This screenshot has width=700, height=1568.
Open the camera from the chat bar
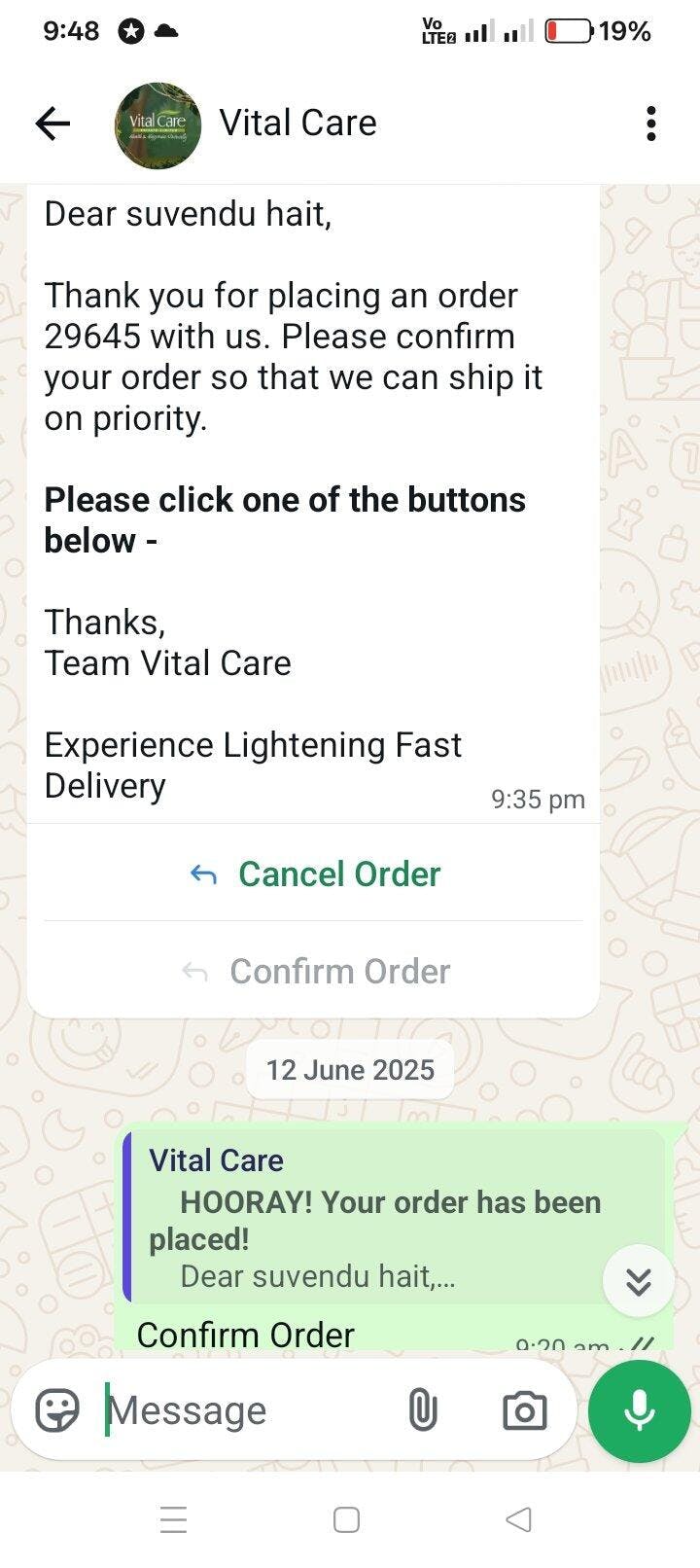524,1410
